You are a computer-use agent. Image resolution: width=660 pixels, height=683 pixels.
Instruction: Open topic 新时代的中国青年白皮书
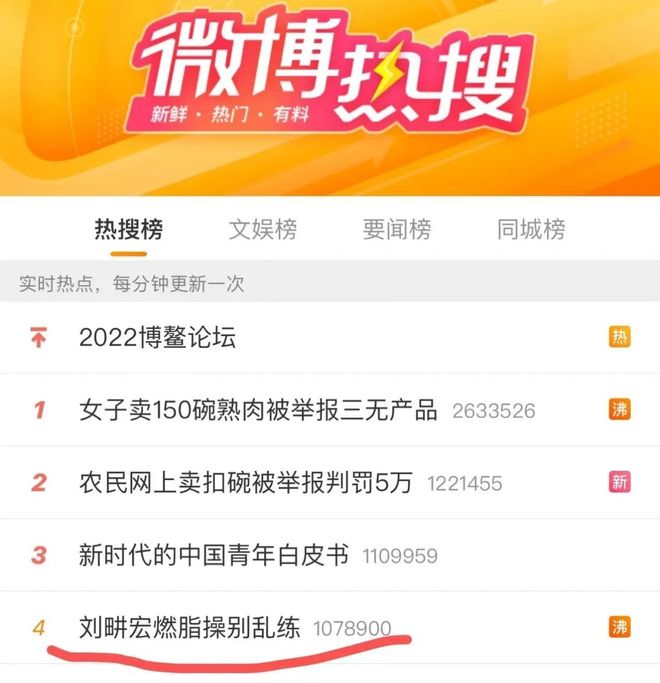[x=214, y=554]
